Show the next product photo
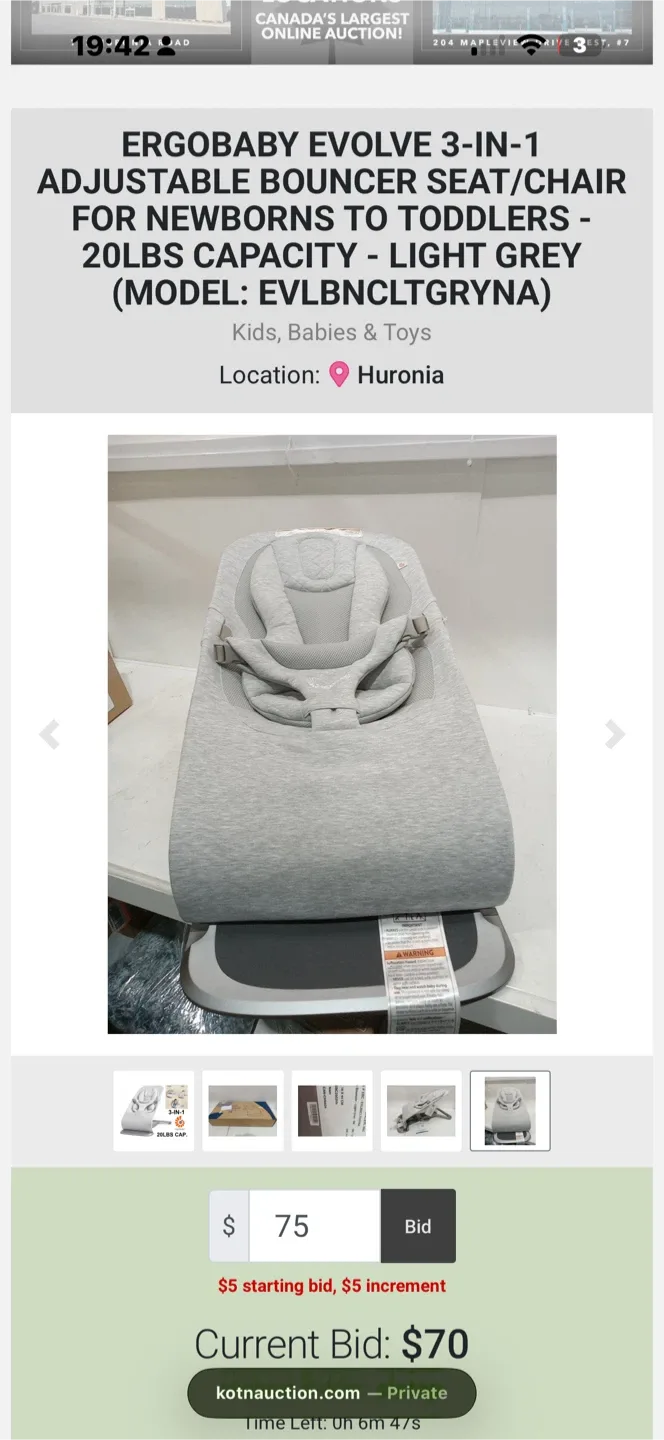 (x=615, y=735)
